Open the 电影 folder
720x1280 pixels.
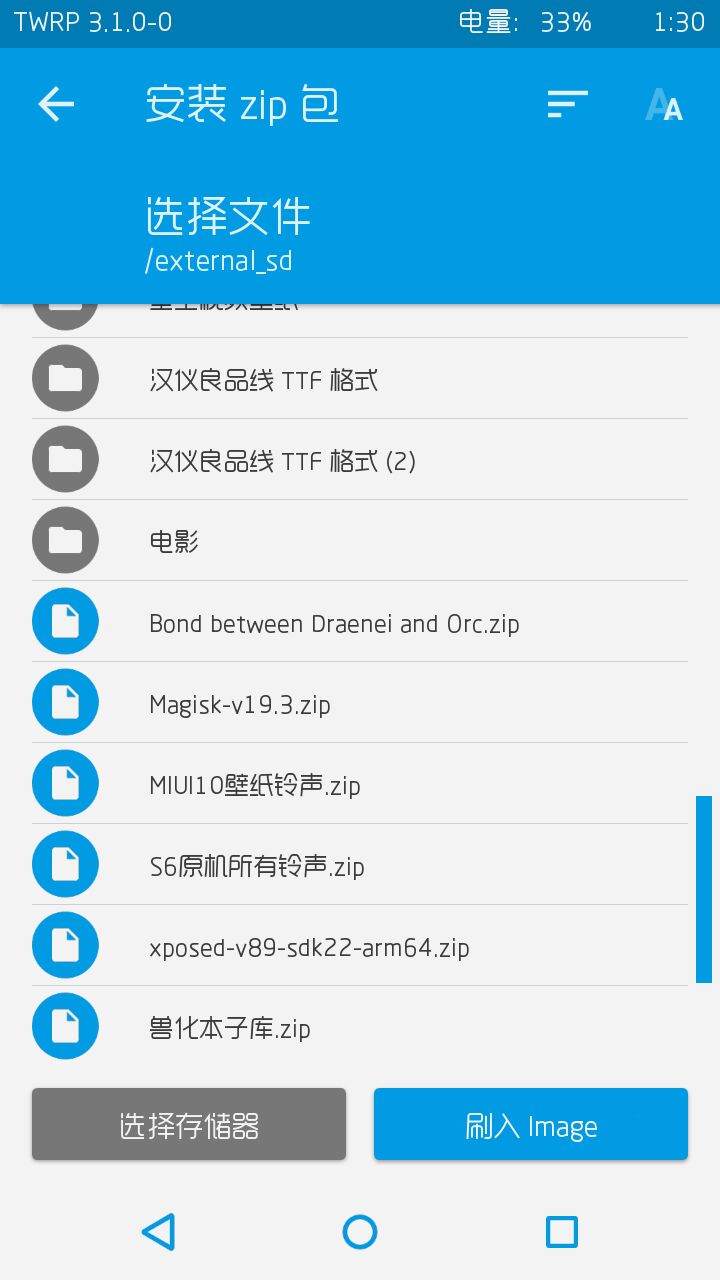360,541
